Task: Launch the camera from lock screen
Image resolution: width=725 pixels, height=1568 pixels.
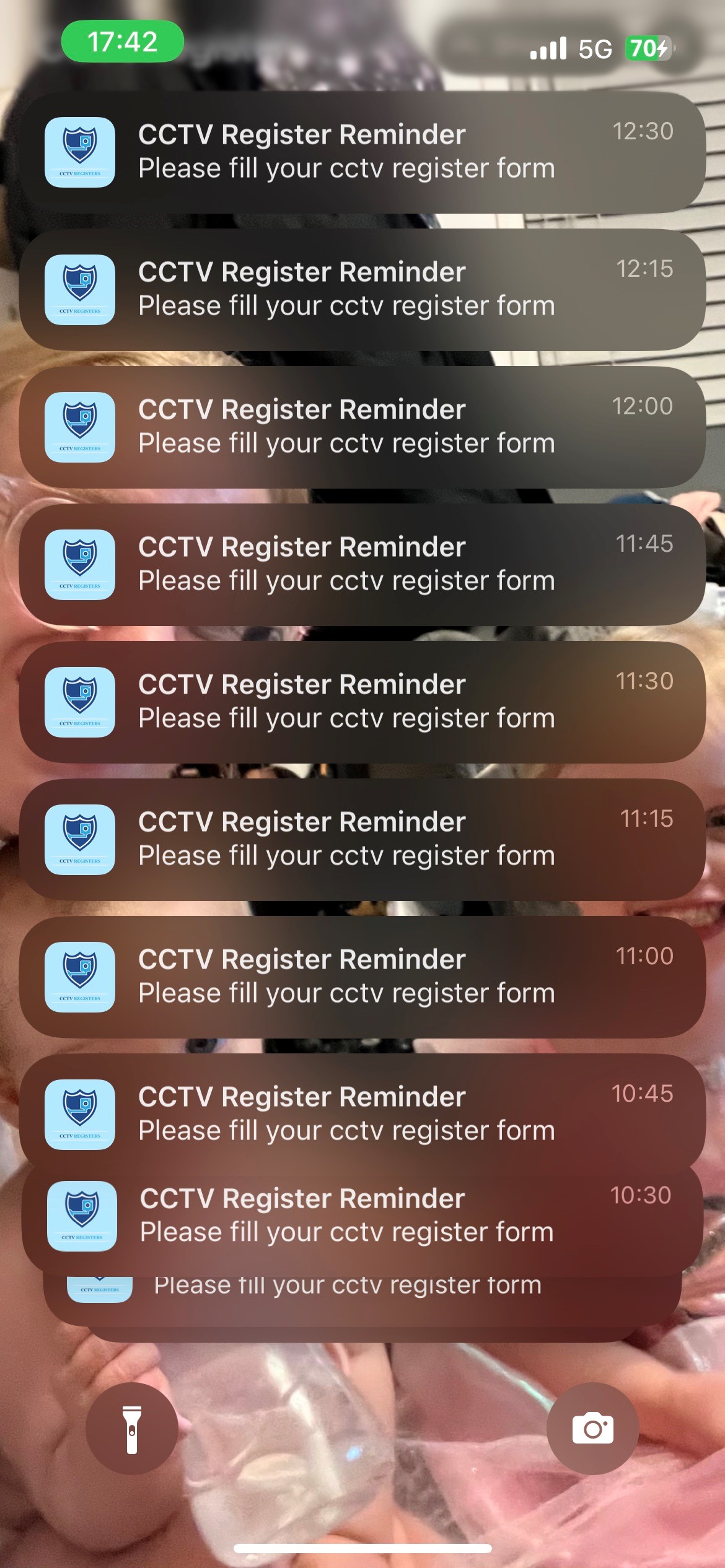Action: (x=592, y=1429)
